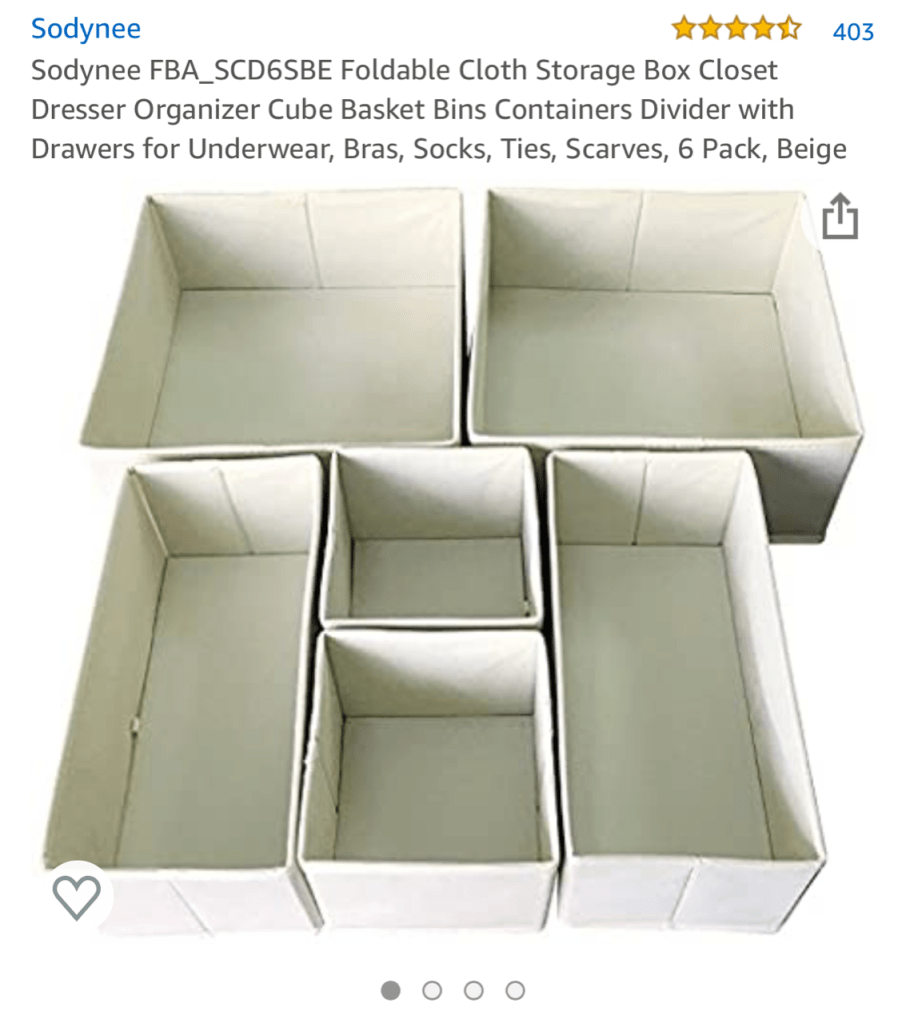Jump to the second image dot

(432, 990)
